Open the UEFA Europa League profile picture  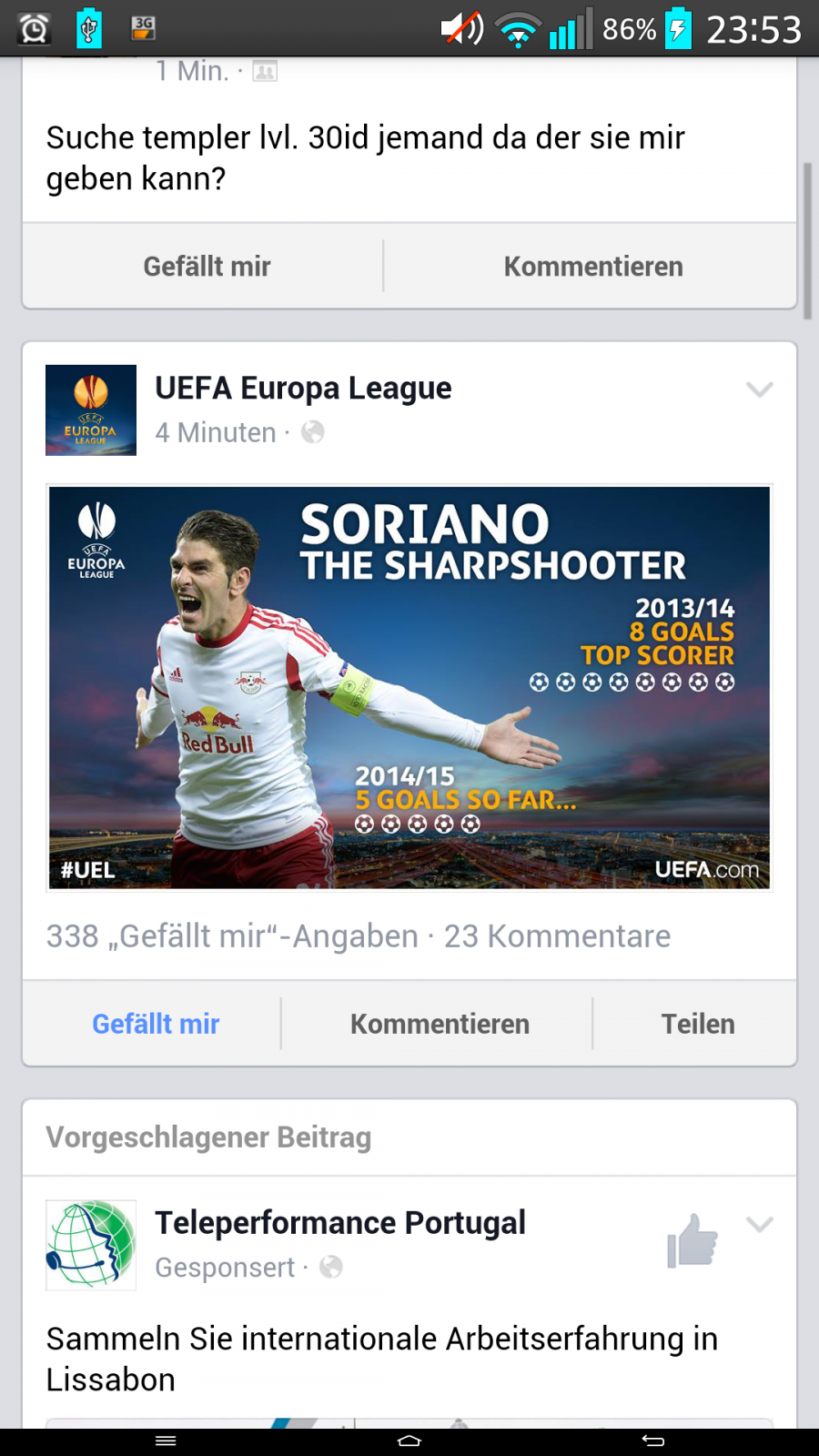(x=91, y=410)
